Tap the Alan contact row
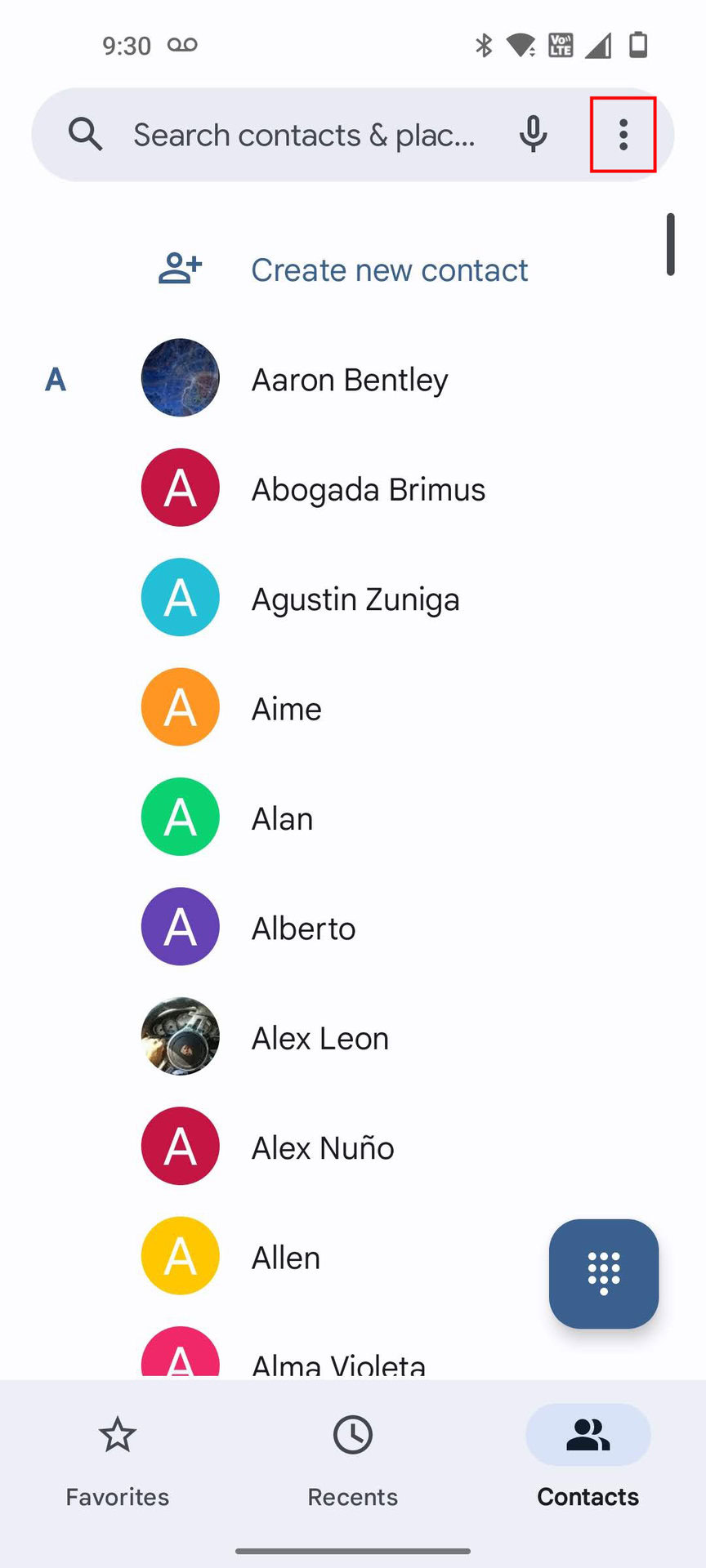 282,818
